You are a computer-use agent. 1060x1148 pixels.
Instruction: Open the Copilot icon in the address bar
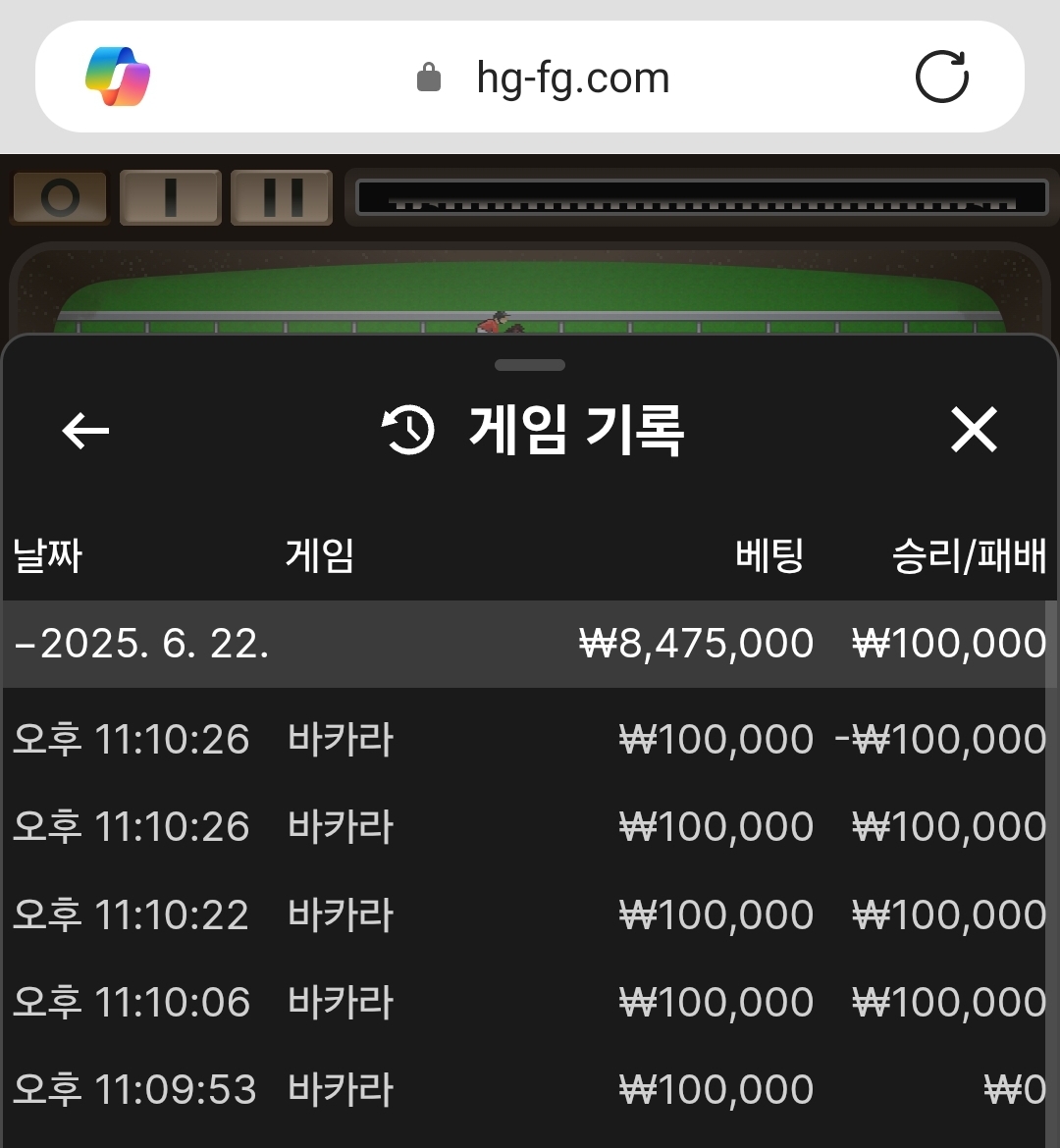(x=118, y=78)
